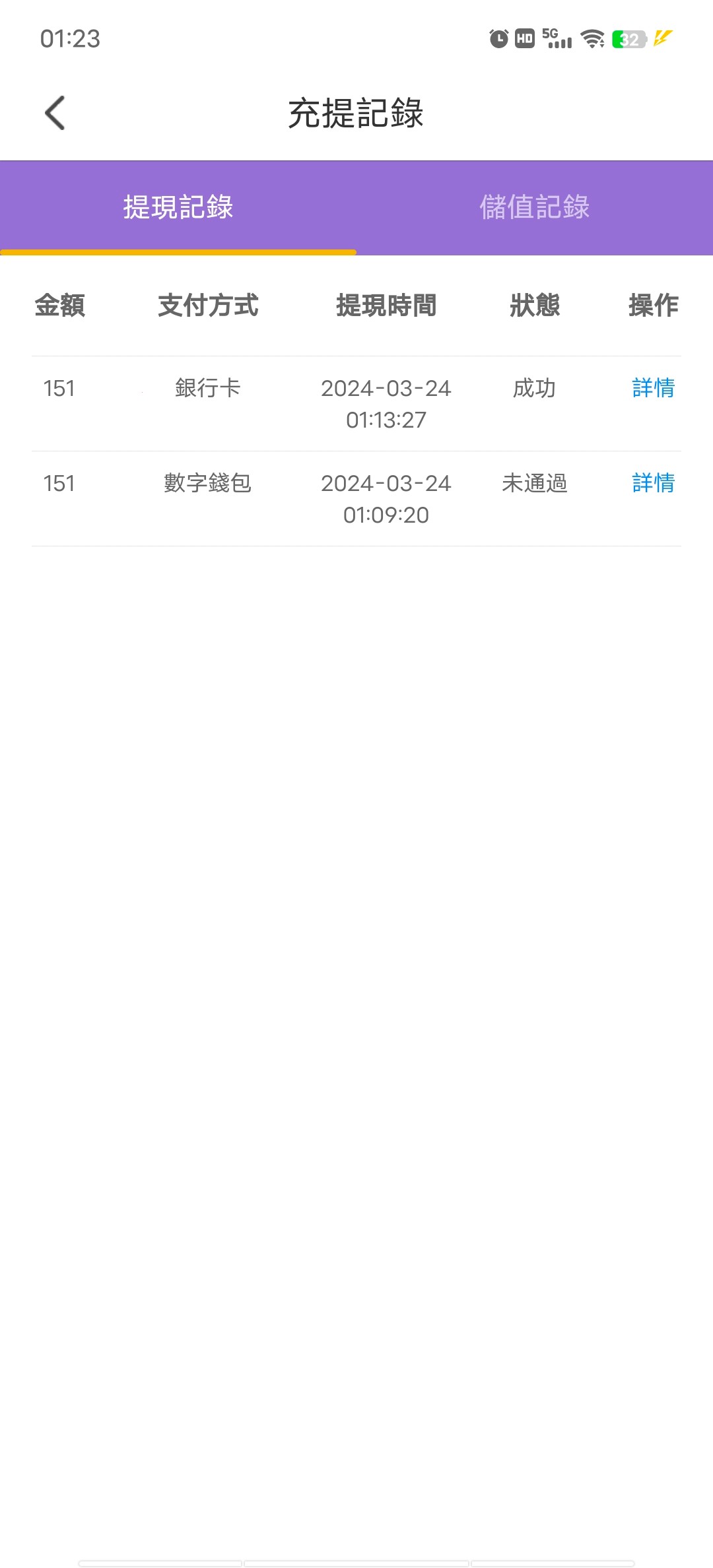Tap the alarm clock status bar icon
The width and height of the screenshot is (713, 1568).
point(497,40)
